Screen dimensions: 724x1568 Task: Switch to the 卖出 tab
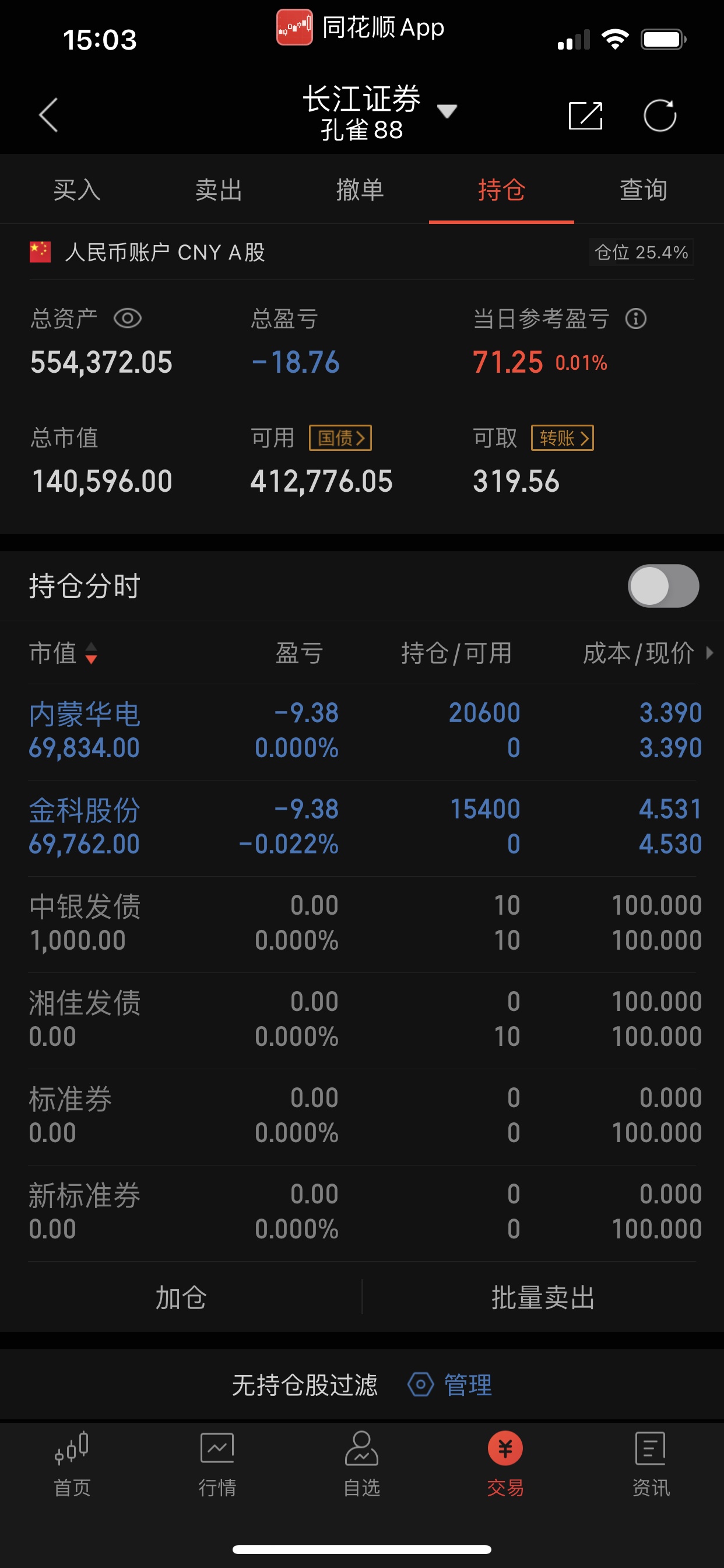pos(219,190)
